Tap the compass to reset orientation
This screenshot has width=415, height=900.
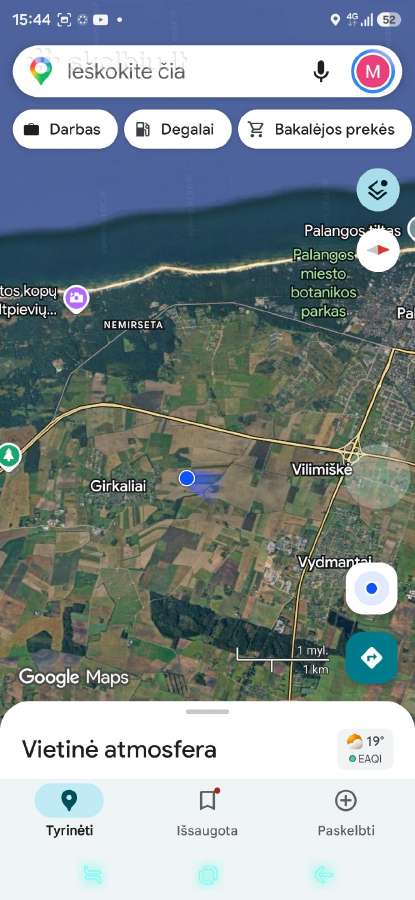point(378,251)
